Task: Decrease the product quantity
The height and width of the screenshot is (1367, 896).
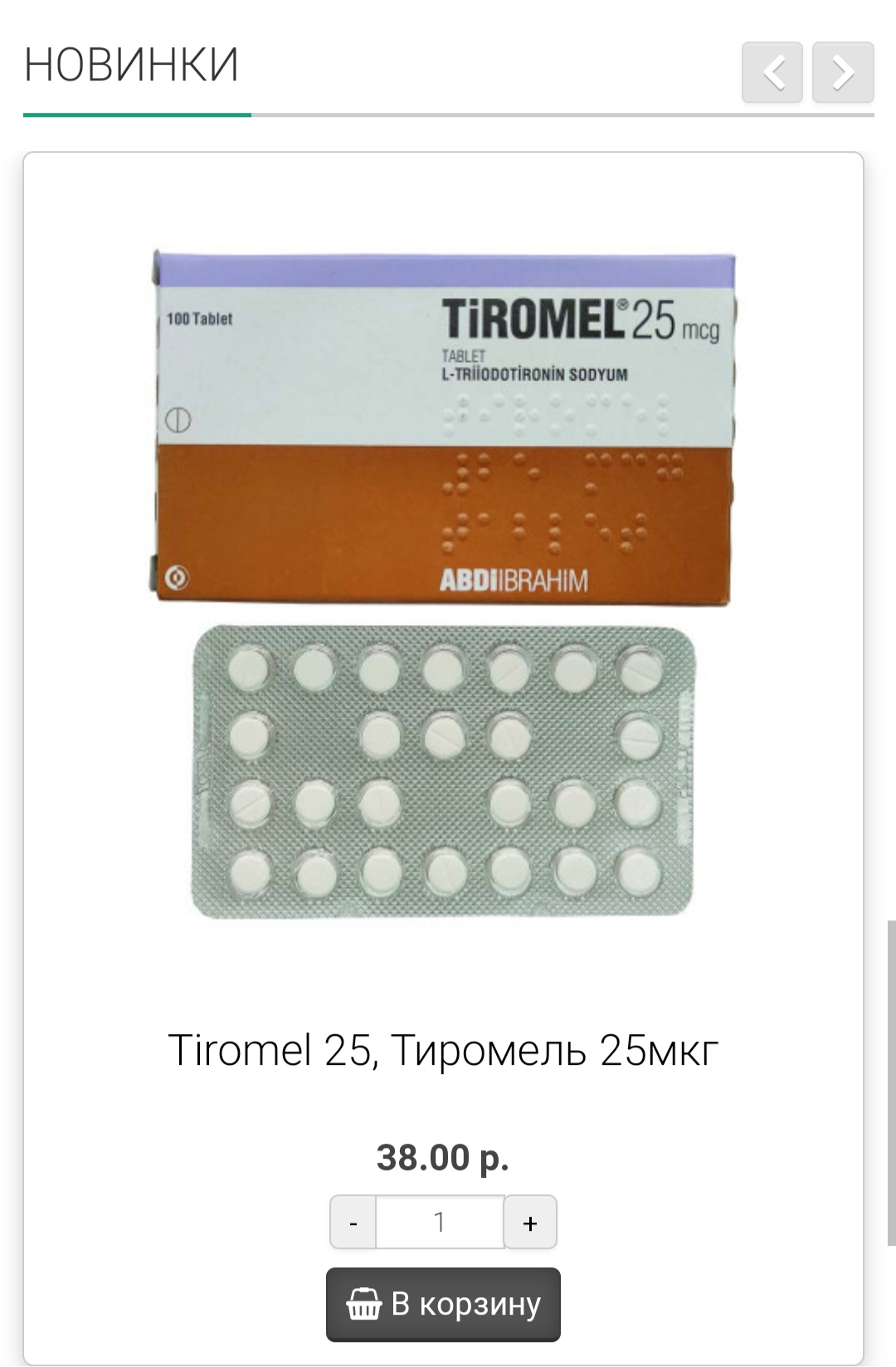Action: (352, 1222)
